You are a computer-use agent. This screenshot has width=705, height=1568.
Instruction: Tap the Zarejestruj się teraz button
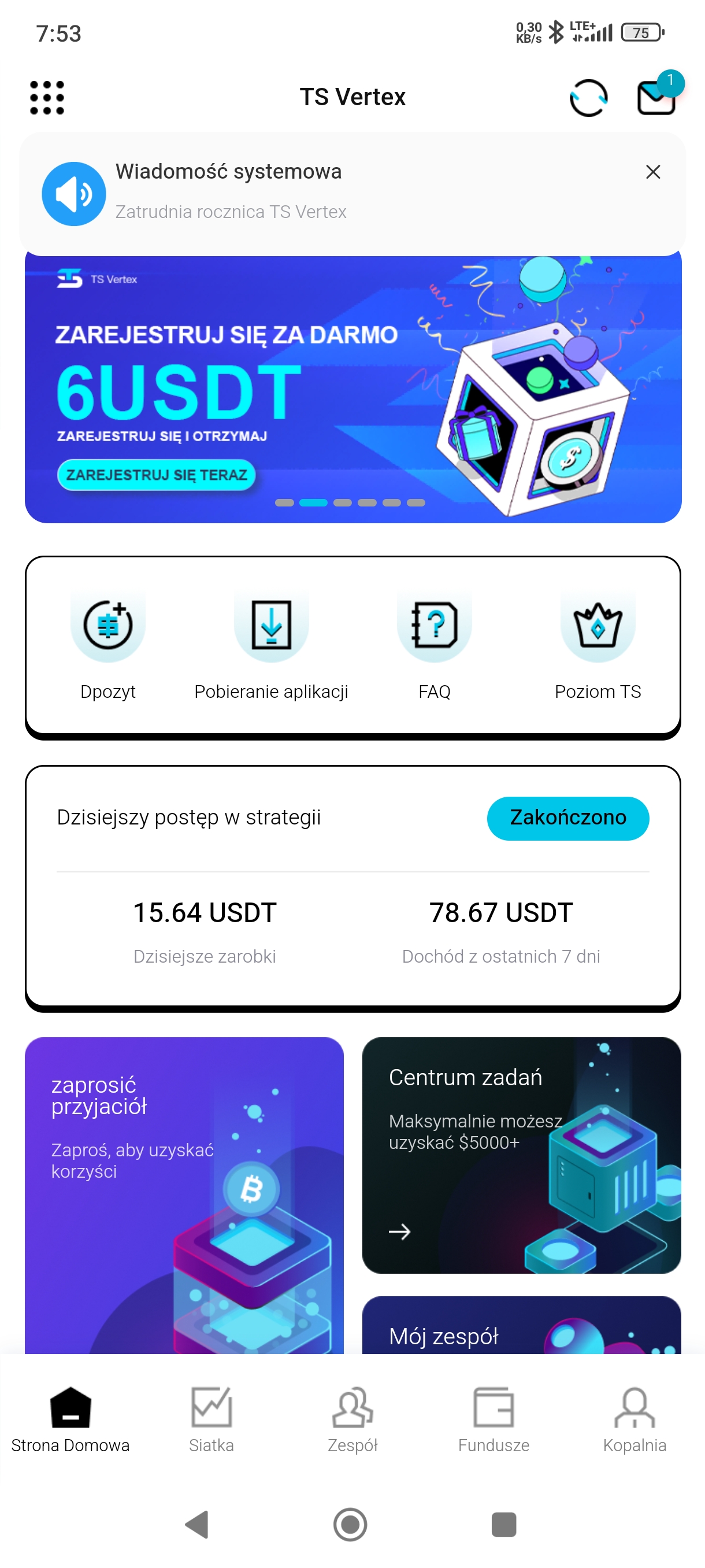(x=157, y=475)
